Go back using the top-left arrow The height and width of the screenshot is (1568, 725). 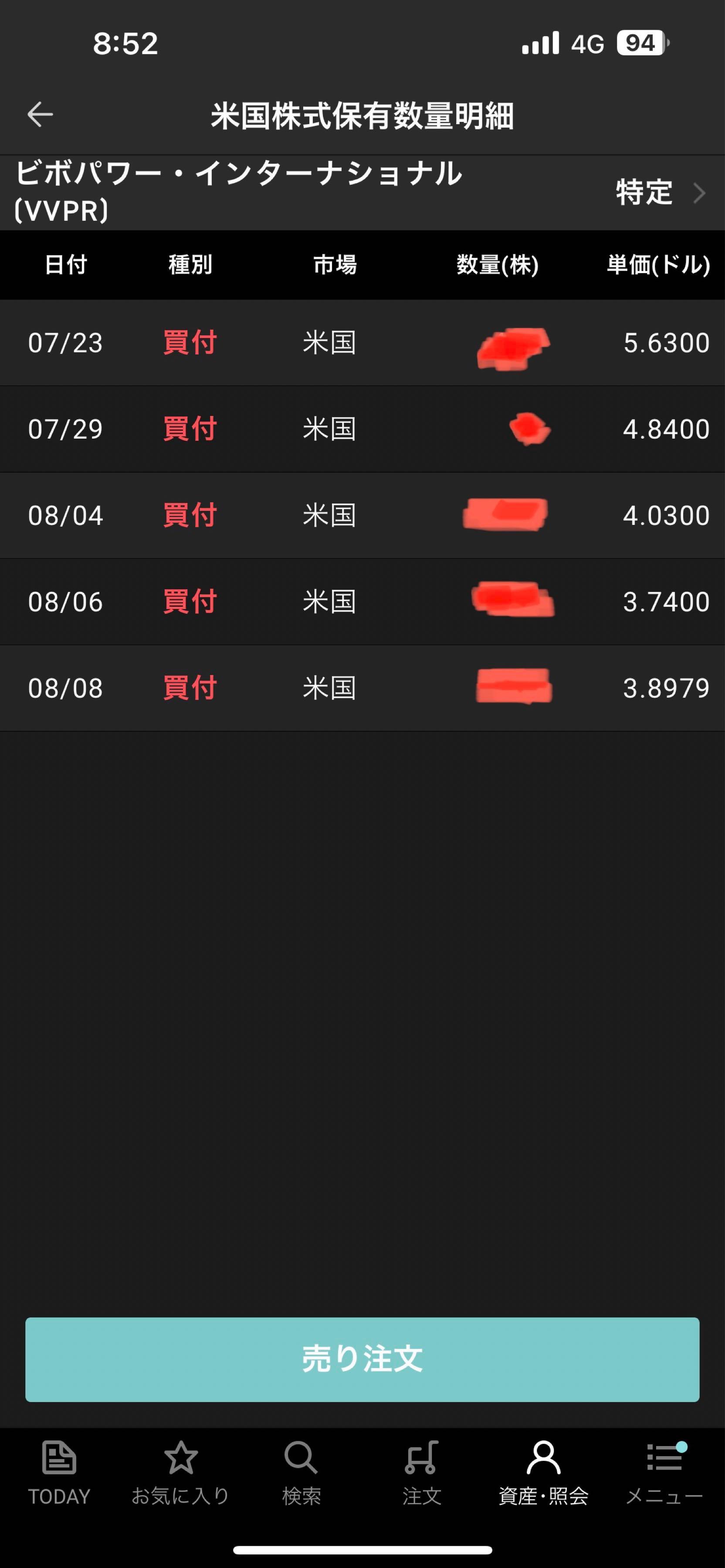[40, 115]
